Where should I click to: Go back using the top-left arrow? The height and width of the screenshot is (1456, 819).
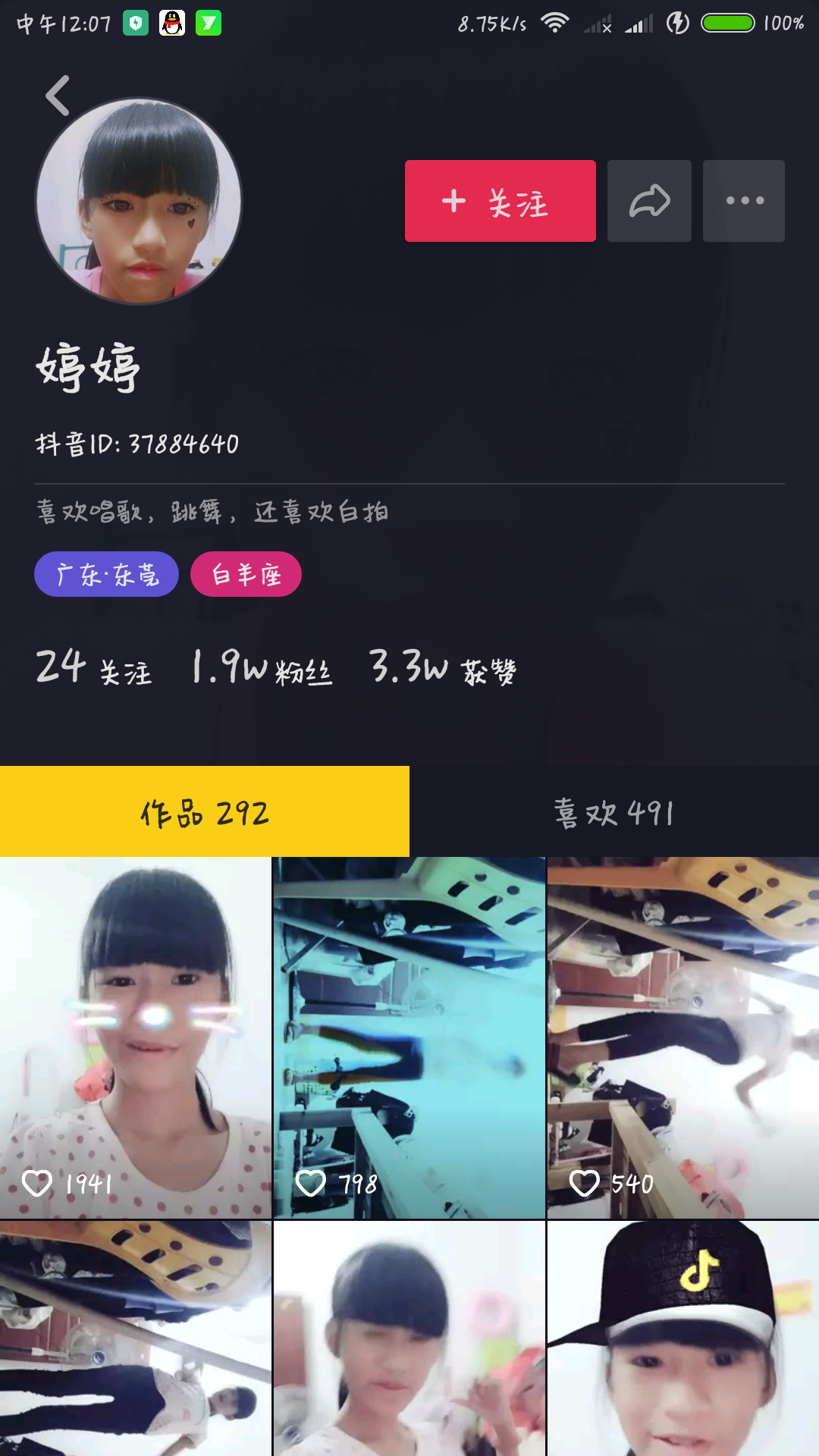coord(58,96)
